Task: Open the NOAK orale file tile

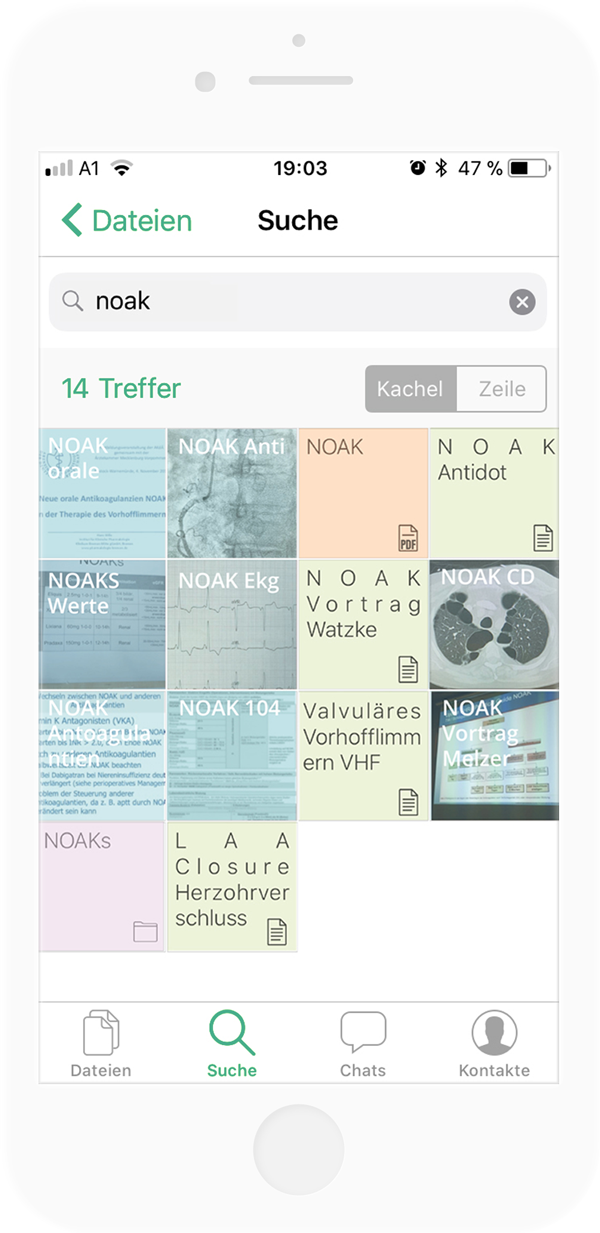Action: tap(102, 493)
